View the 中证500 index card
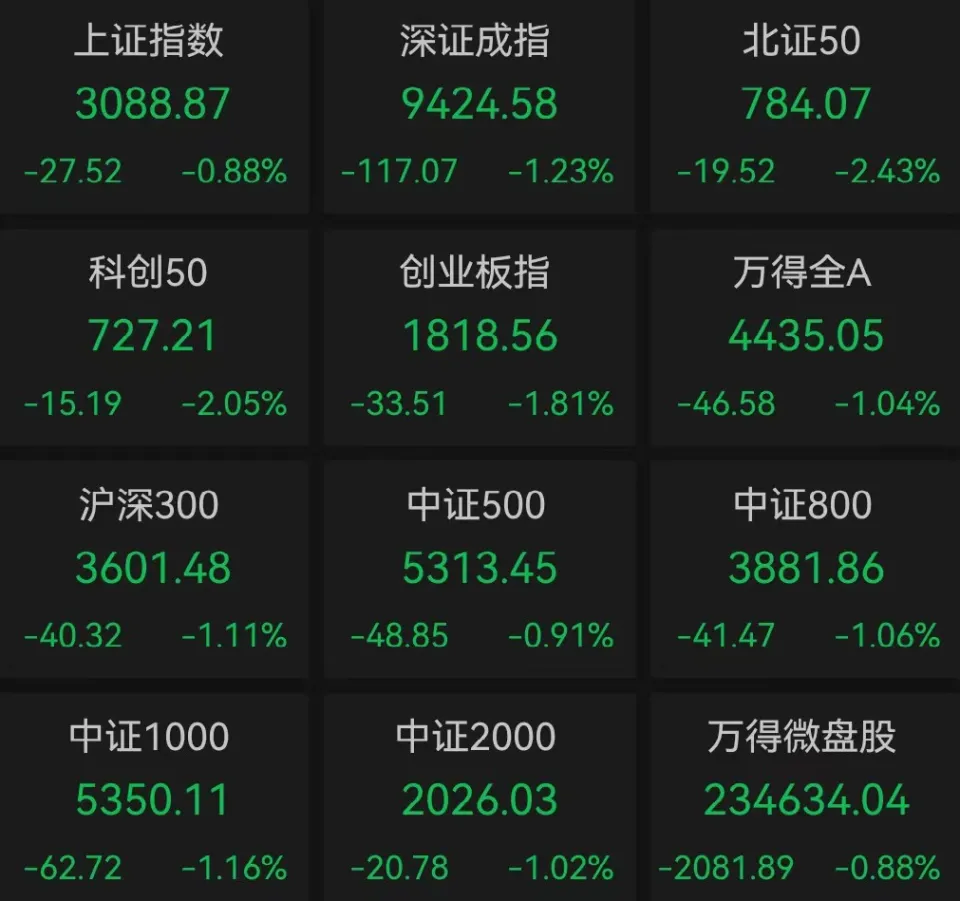Screen dimensions: 960x901 tap(479, 569)
